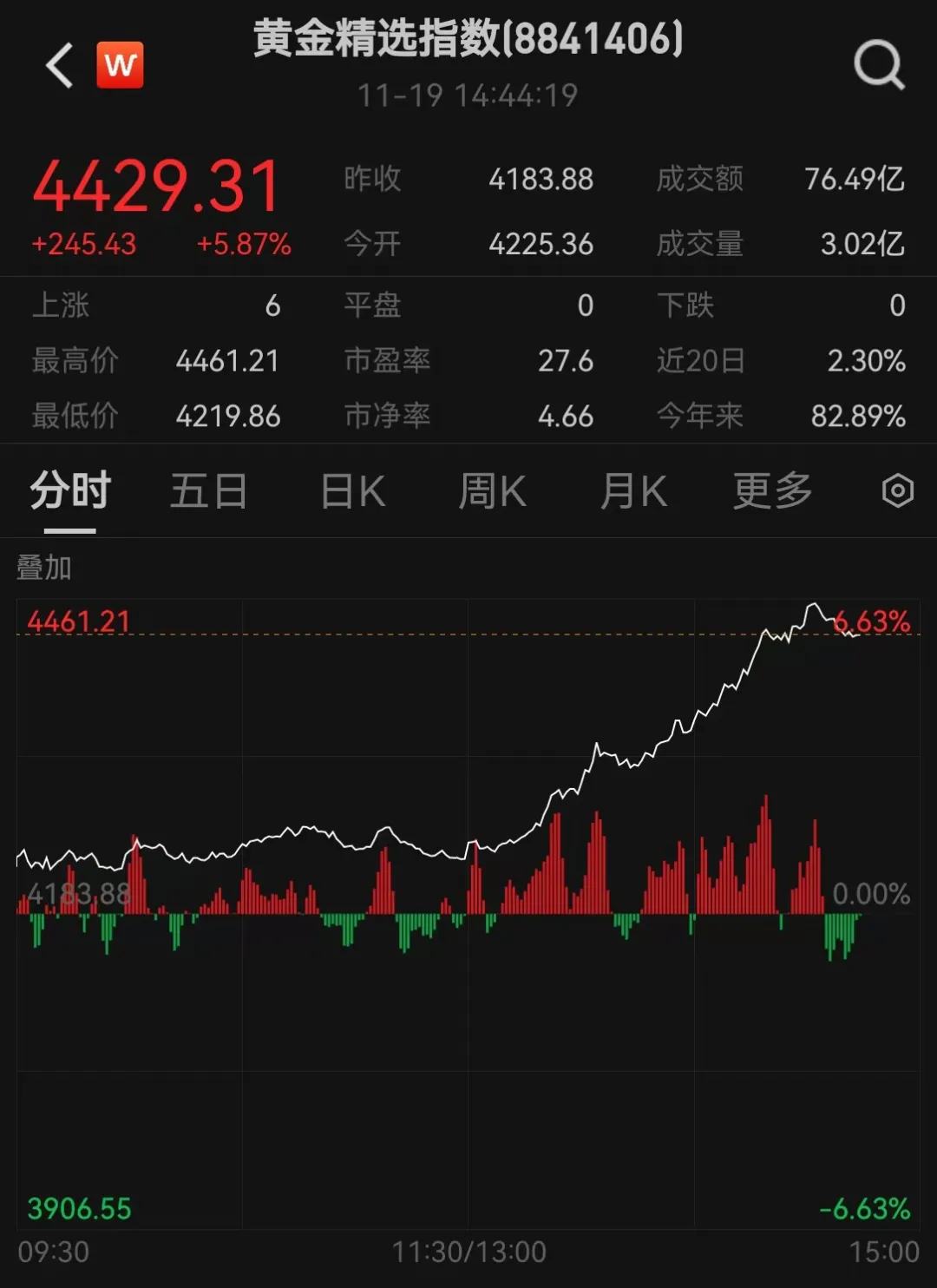The width and height of the screenshot is (937, 1288).
Task: Open chart settings hexagon icon
Action: 897,491
